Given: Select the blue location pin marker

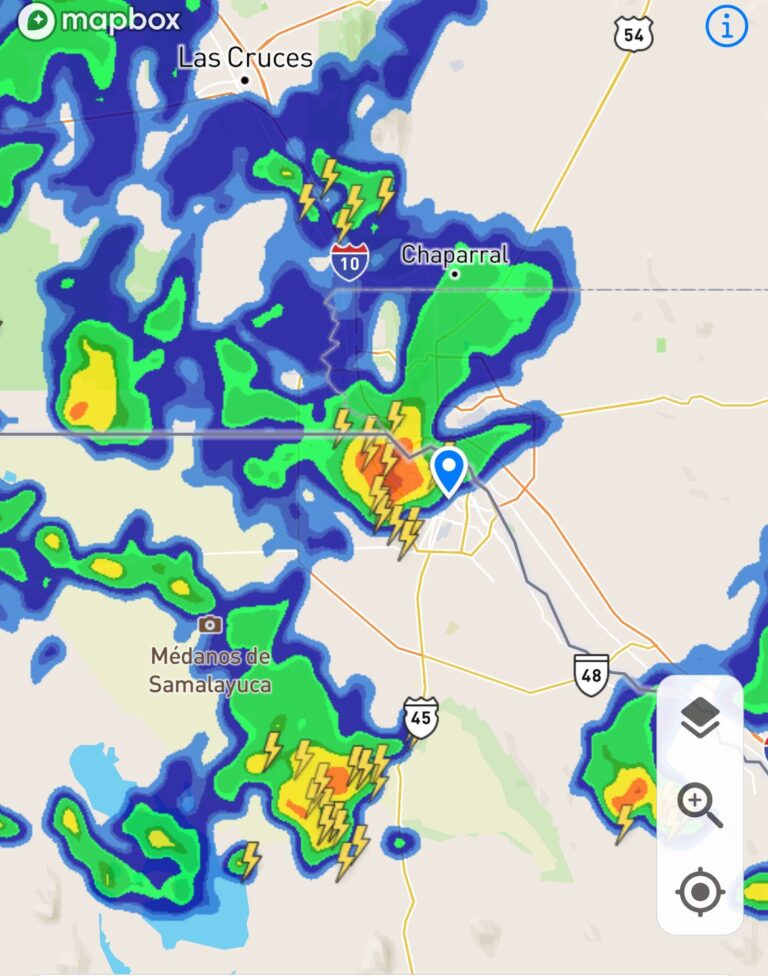Looking at the screenshot, I should pos(449,468).
